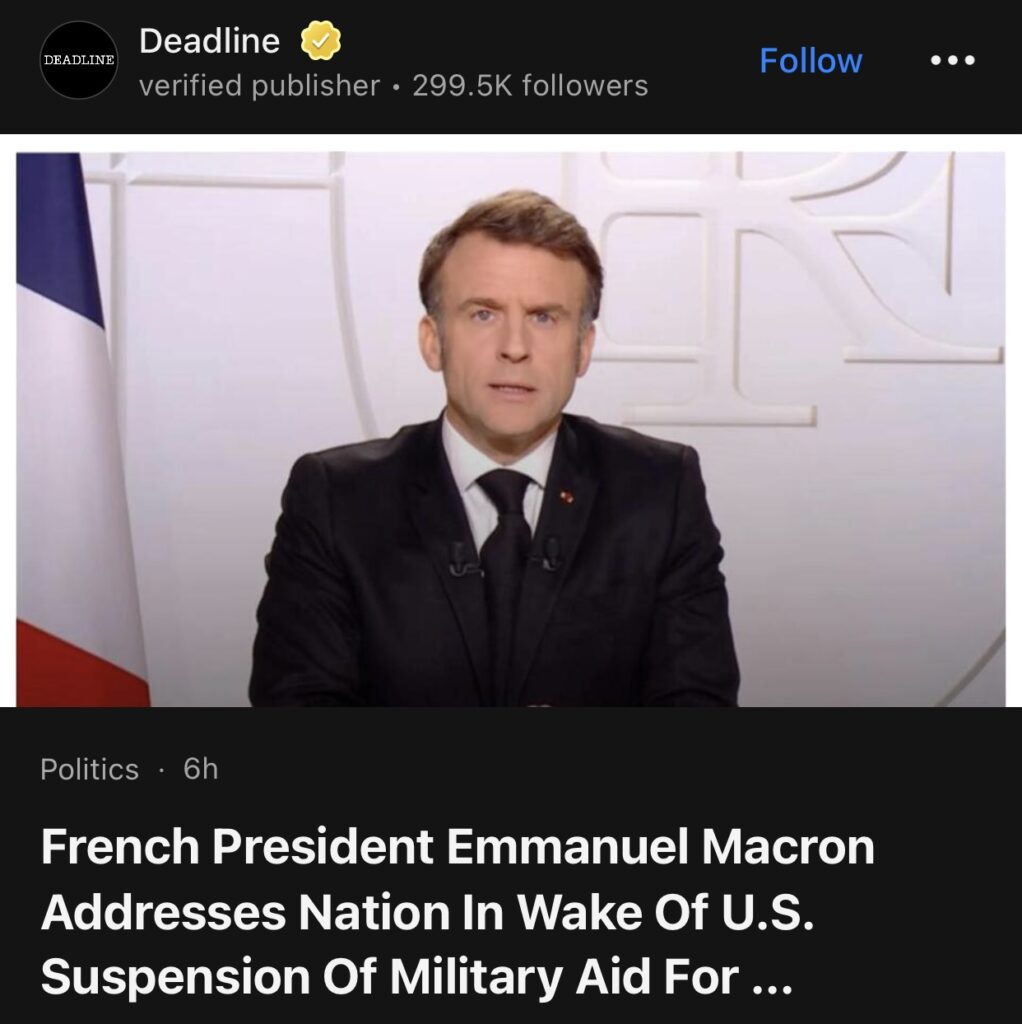Open the Deadline publisher profile

click(x=209, y=42)
